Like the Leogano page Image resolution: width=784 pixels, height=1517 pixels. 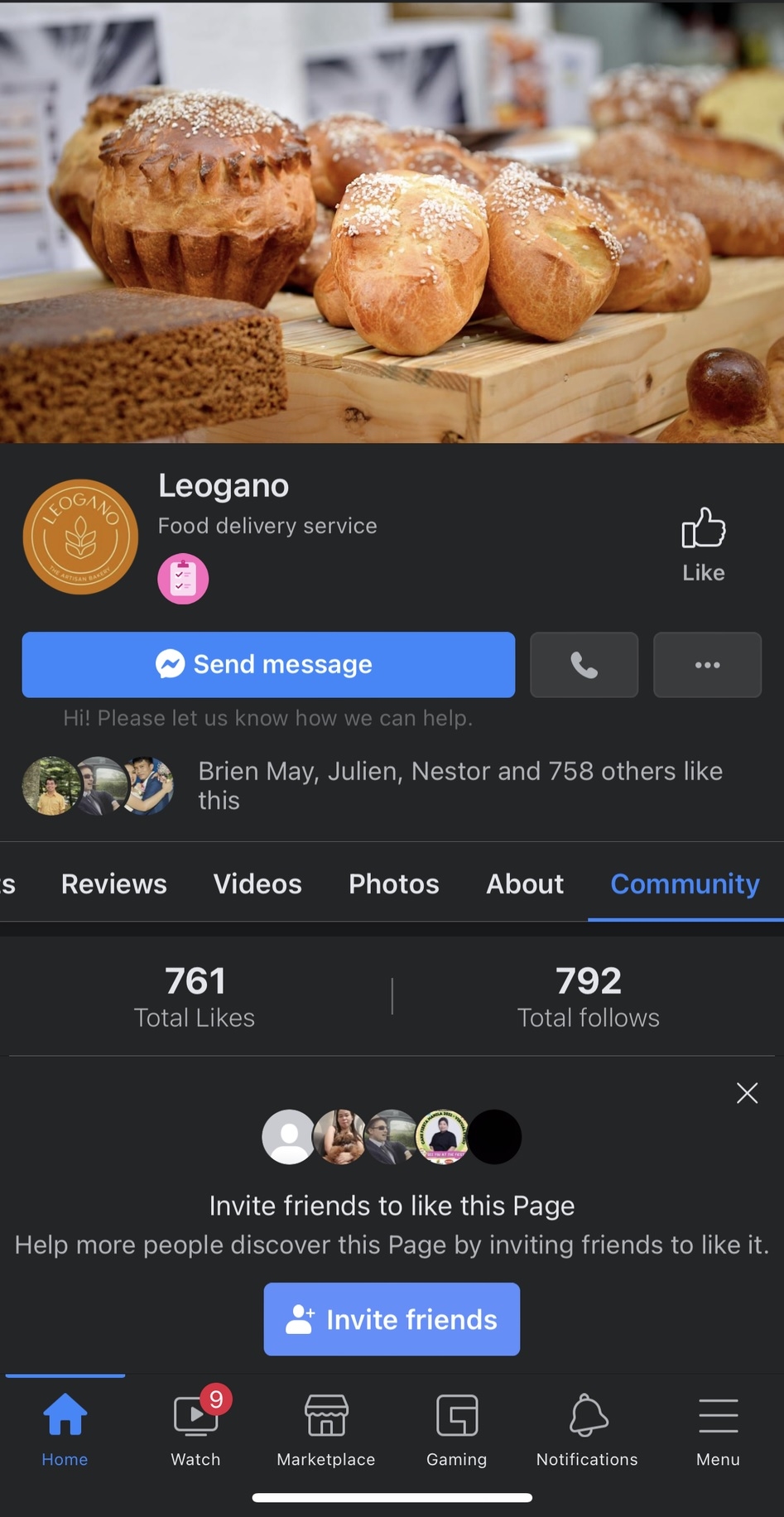(703, 544)
